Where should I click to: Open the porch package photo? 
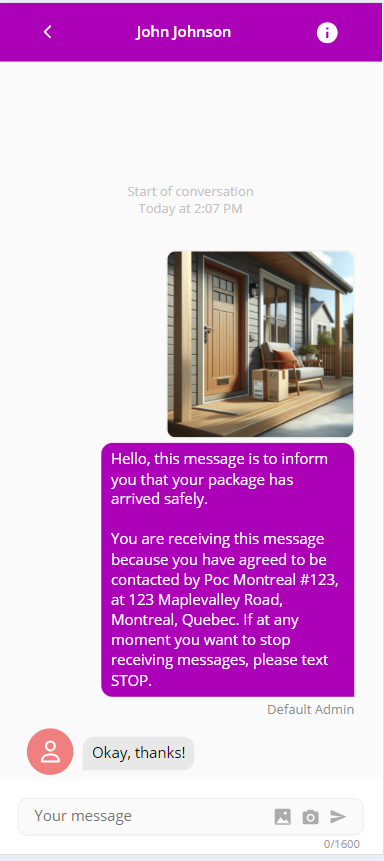pos(260,344)
